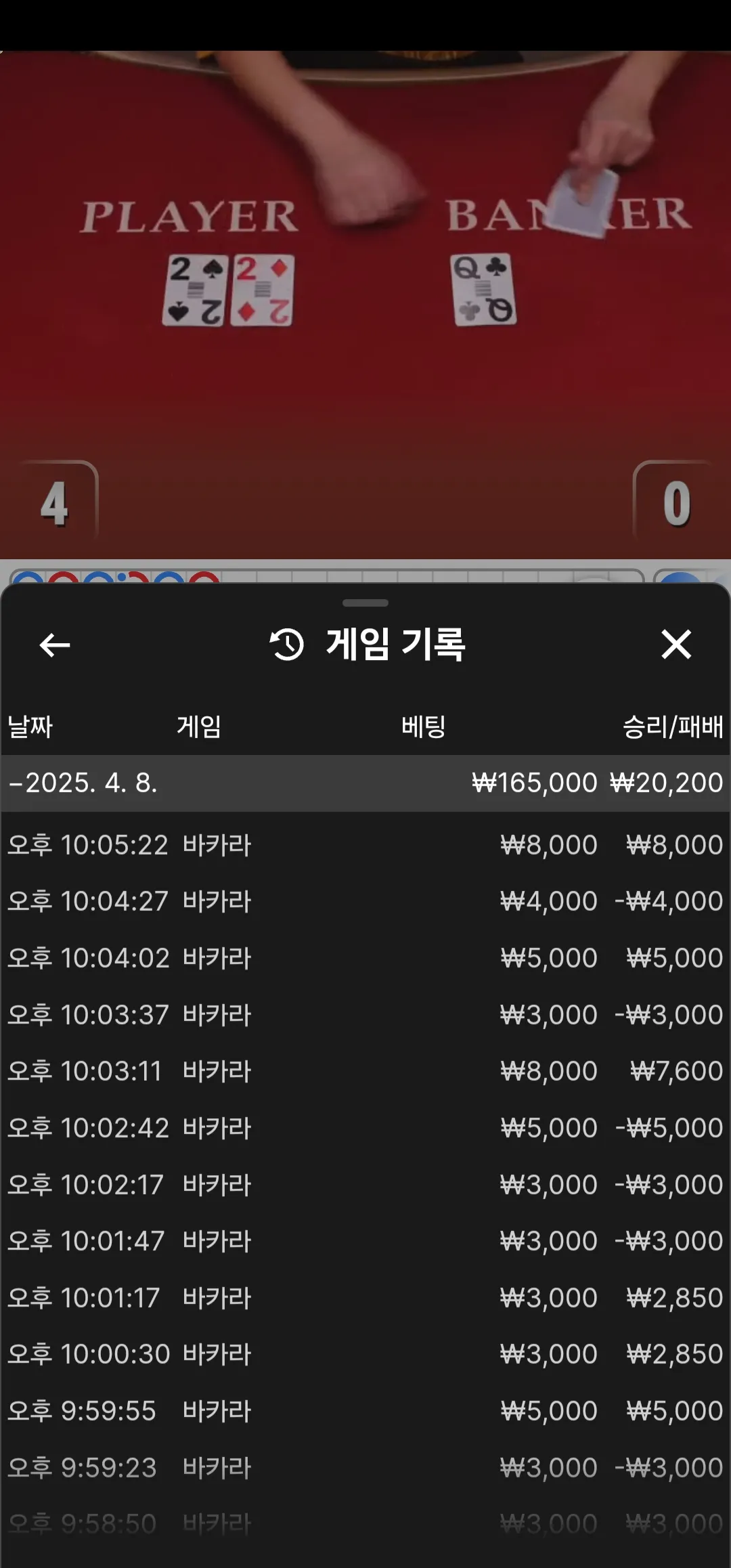
Task: Open the 오후 10:03:11 바카라 record
Action: [x=365, y=1071]
